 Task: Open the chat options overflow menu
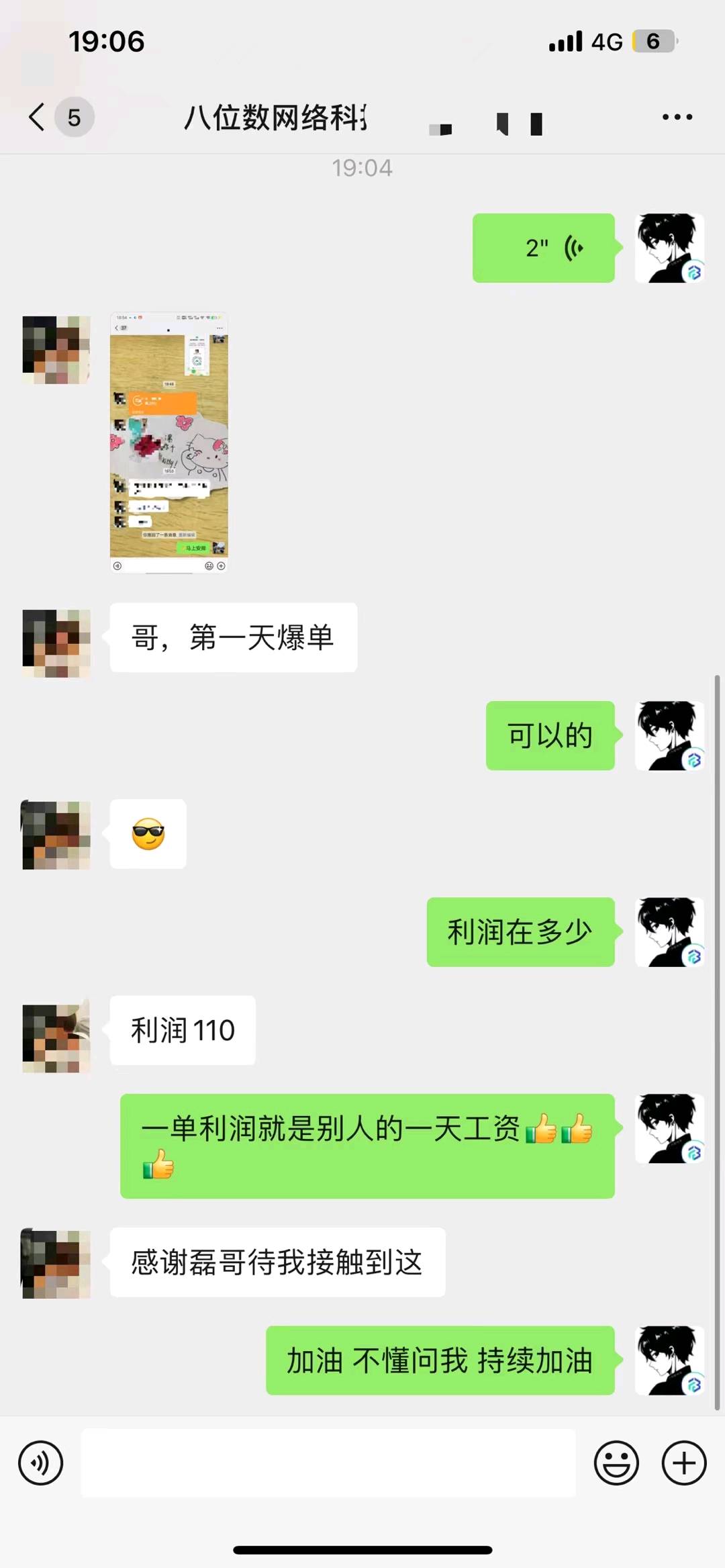point(677,117)
